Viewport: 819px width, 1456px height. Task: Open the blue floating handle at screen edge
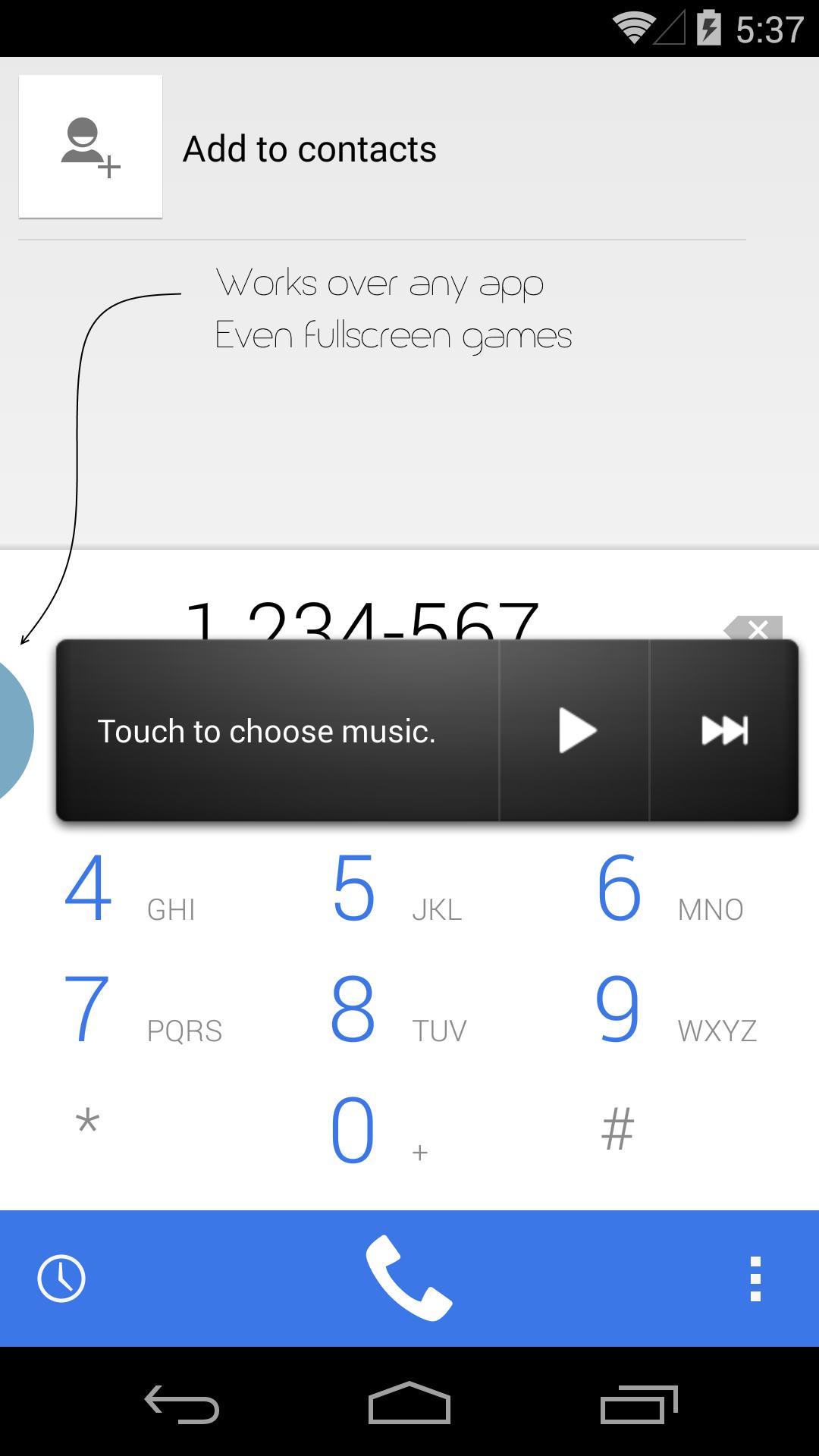pos(14,731)
